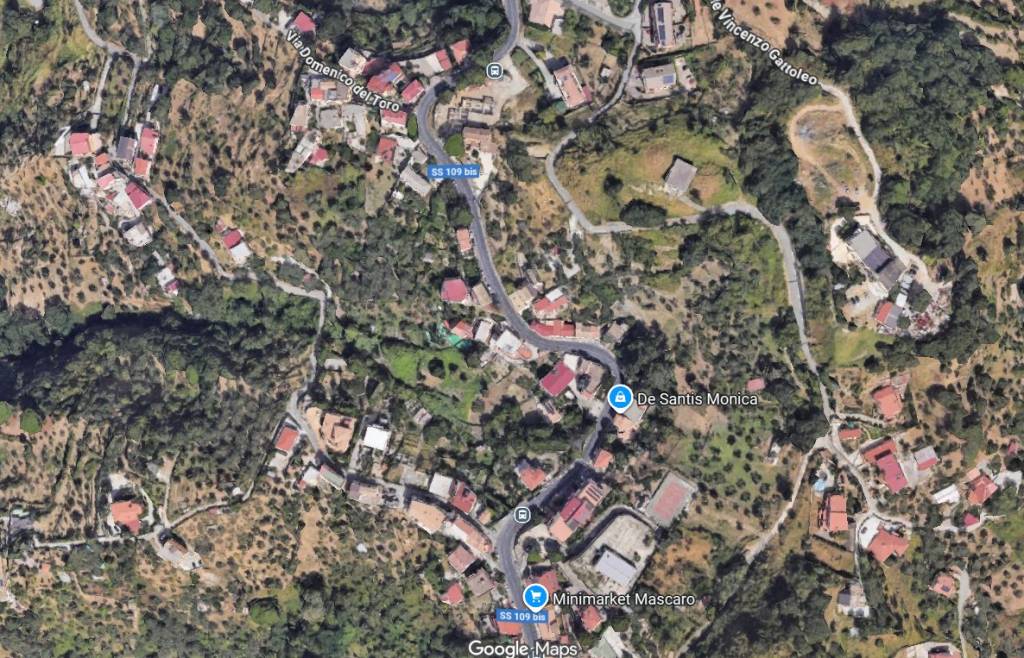Open the De Santis Monica place marker

[620, 398]
